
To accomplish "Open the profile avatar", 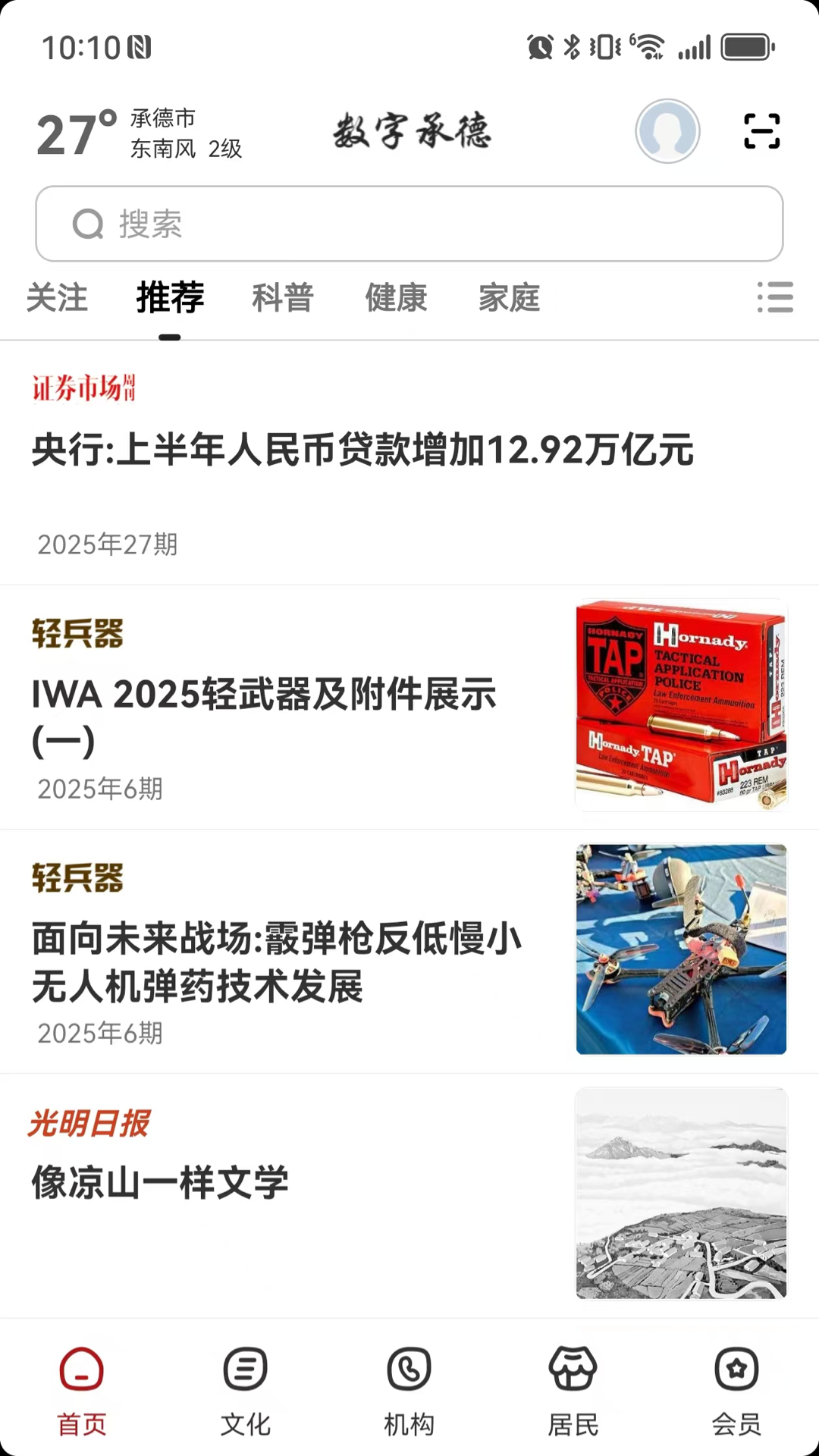I will pyautogui.click(x=667, y=131).
